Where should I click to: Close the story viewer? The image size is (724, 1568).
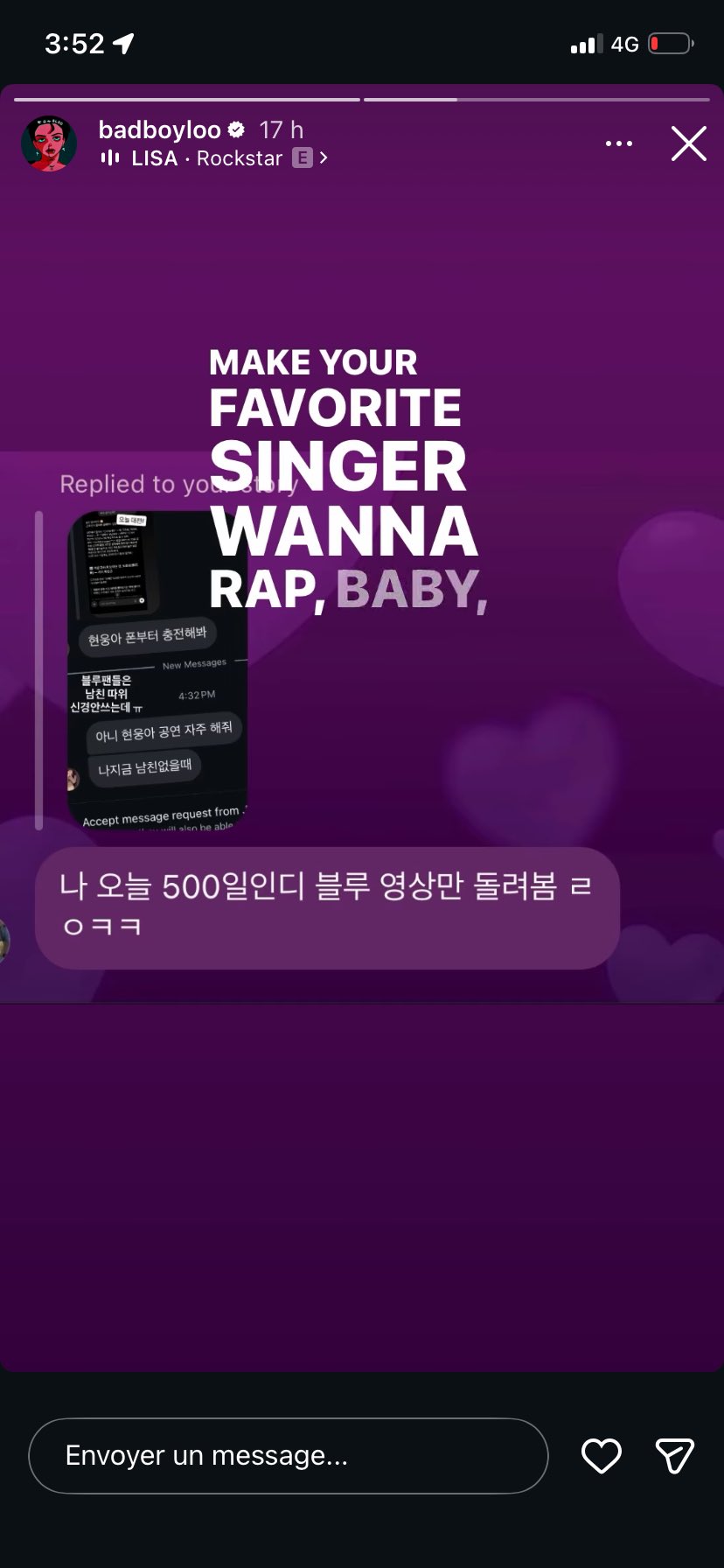click(688, 143)
